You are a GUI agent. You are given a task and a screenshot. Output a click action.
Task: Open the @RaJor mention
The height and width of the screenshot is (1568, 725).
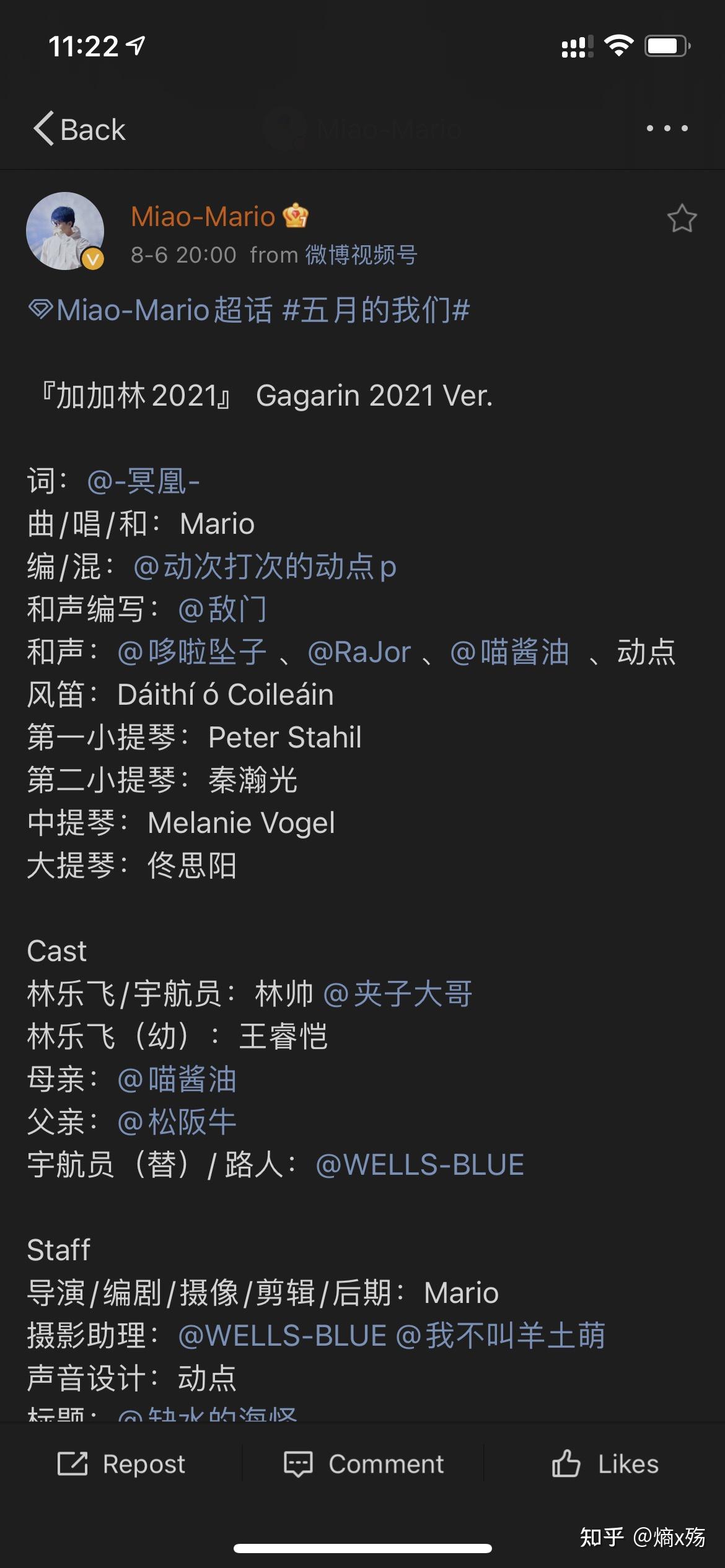[359, 652]
